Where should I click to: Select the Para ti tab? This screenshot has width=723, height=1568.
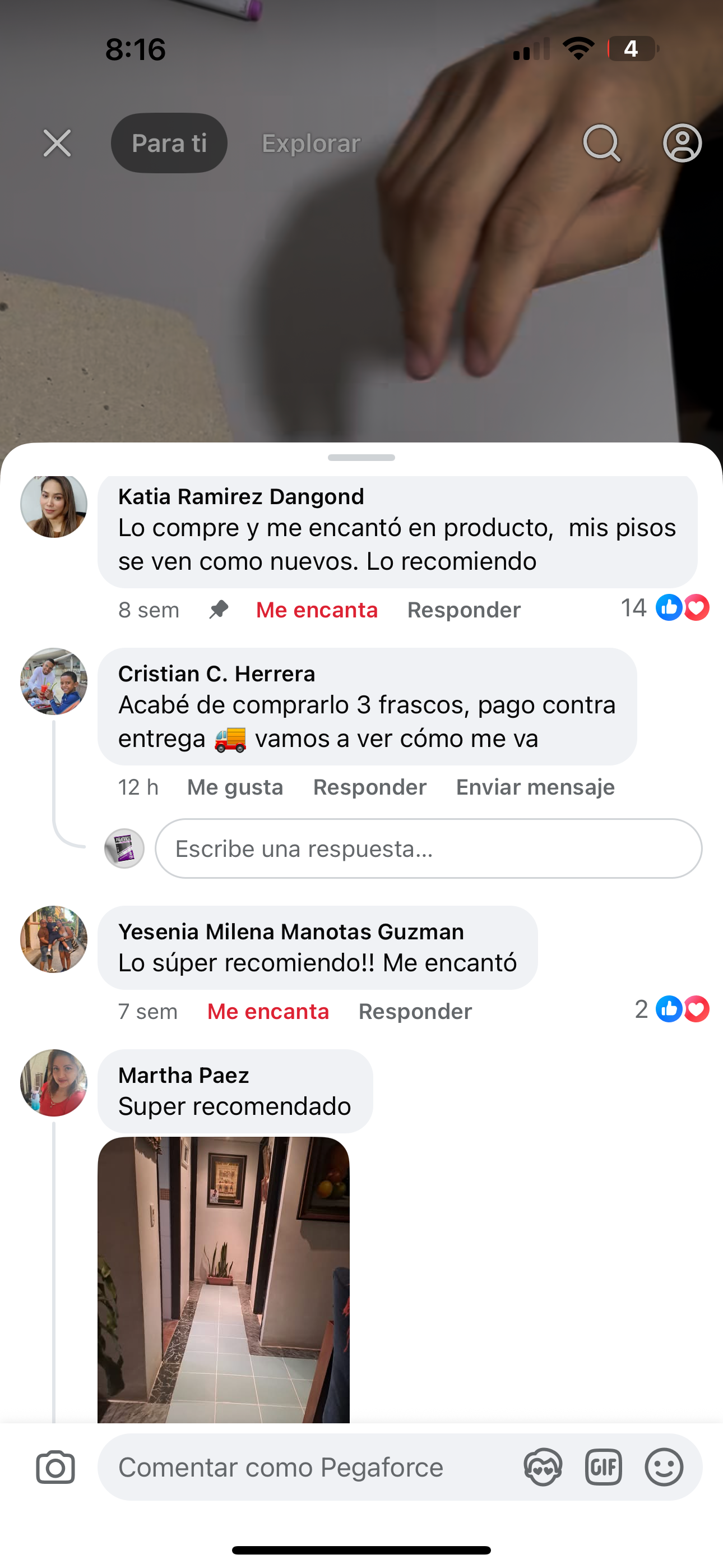click(x=169, y=144)
